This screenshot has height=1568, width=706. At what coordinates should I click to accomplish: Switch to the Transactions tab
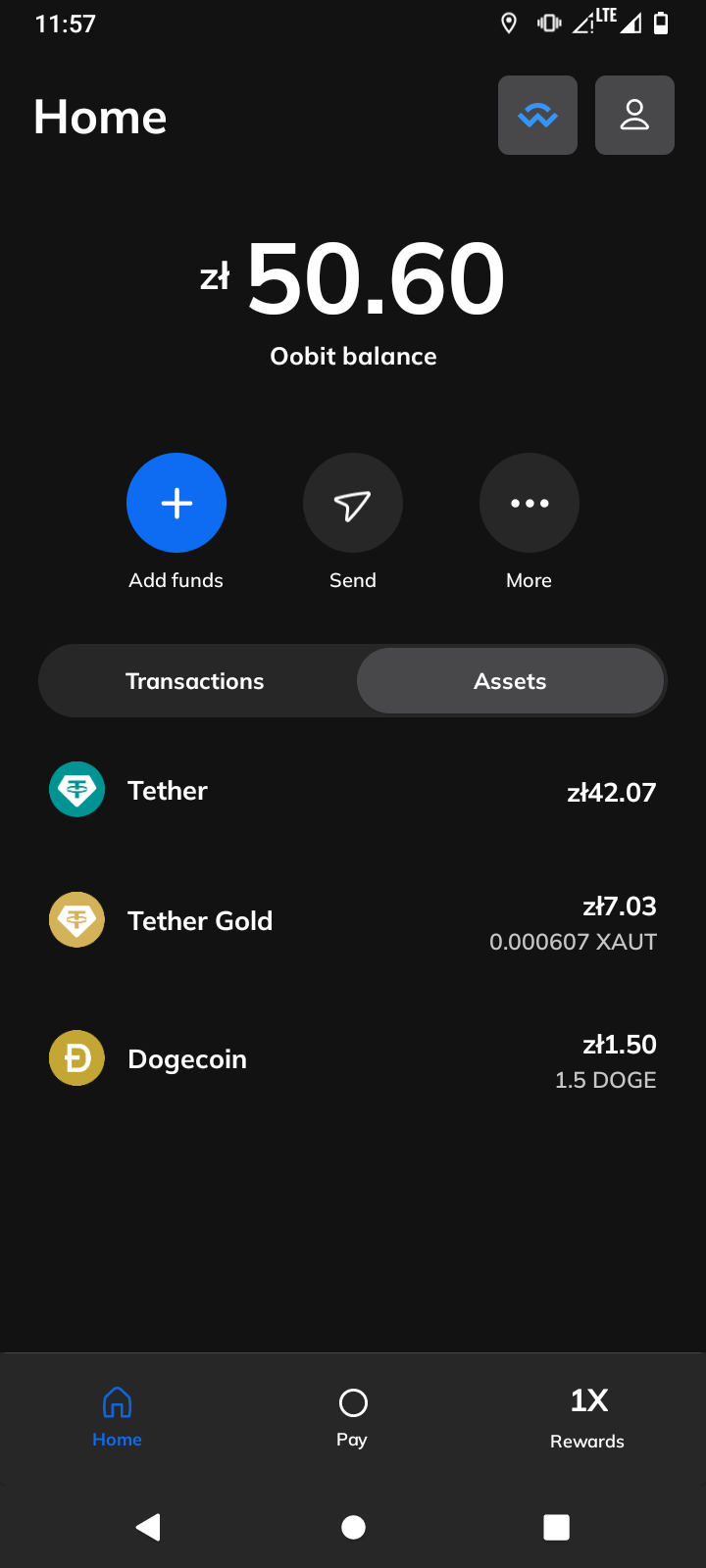point(195,681)
